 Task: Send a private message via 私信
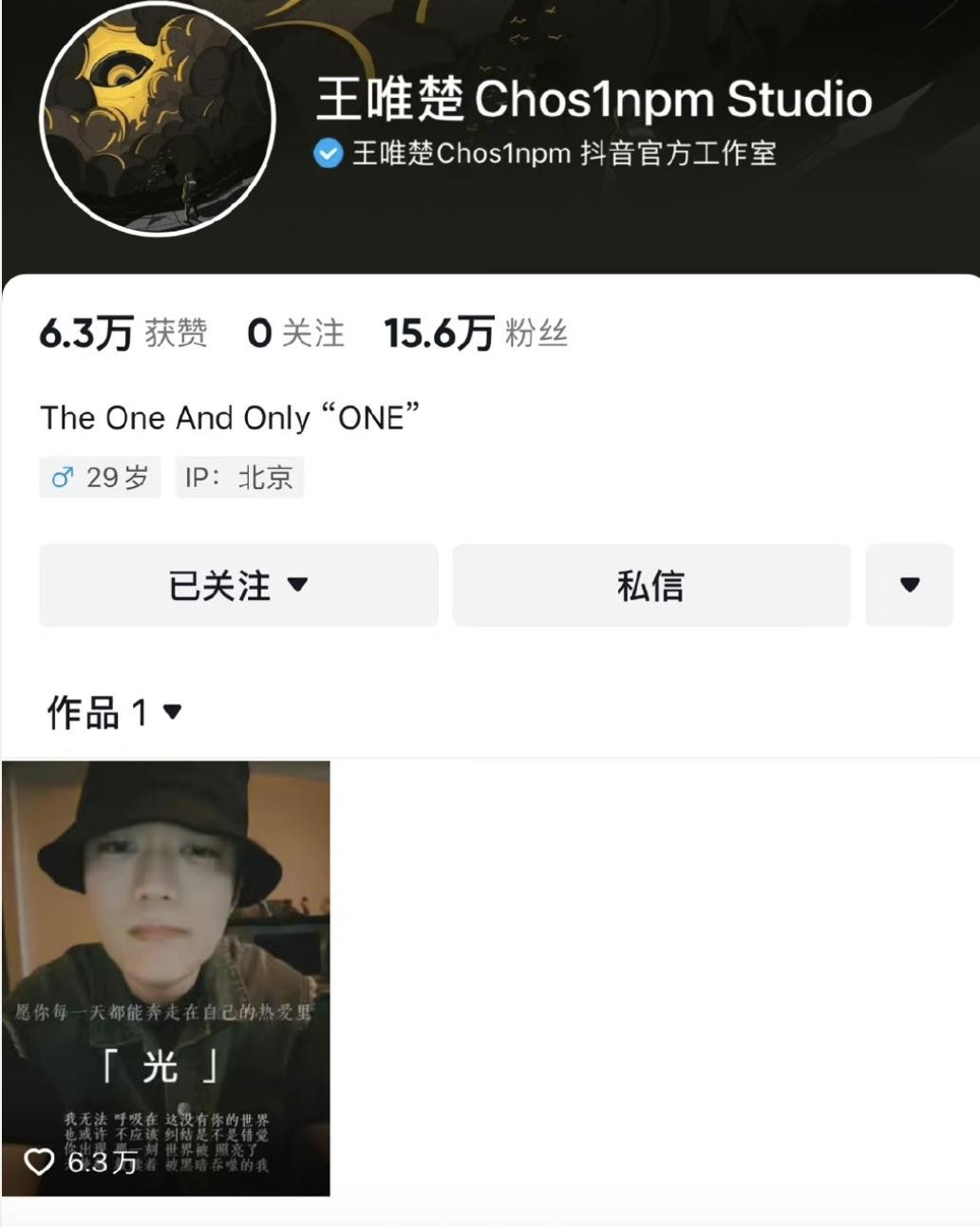[x=650, y=585]
